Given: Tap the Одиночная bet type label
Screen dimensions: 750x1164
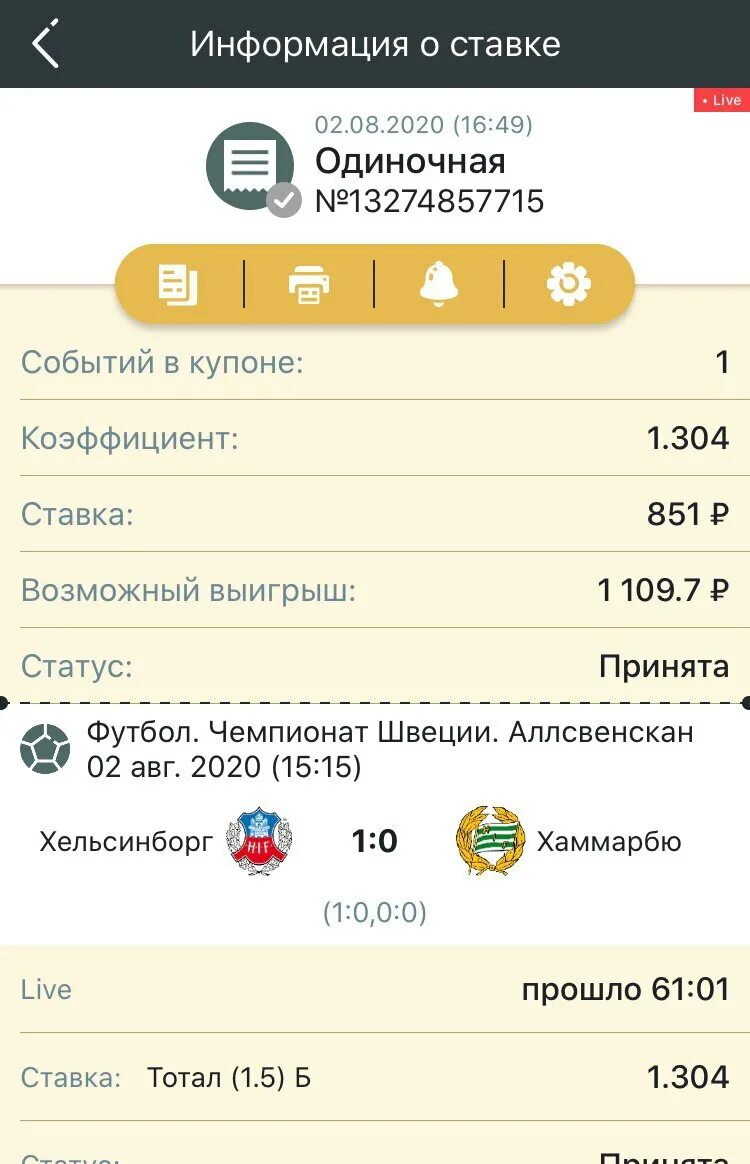Looking at the screenshot, I should pyautogui.click(x=411, y=161).
